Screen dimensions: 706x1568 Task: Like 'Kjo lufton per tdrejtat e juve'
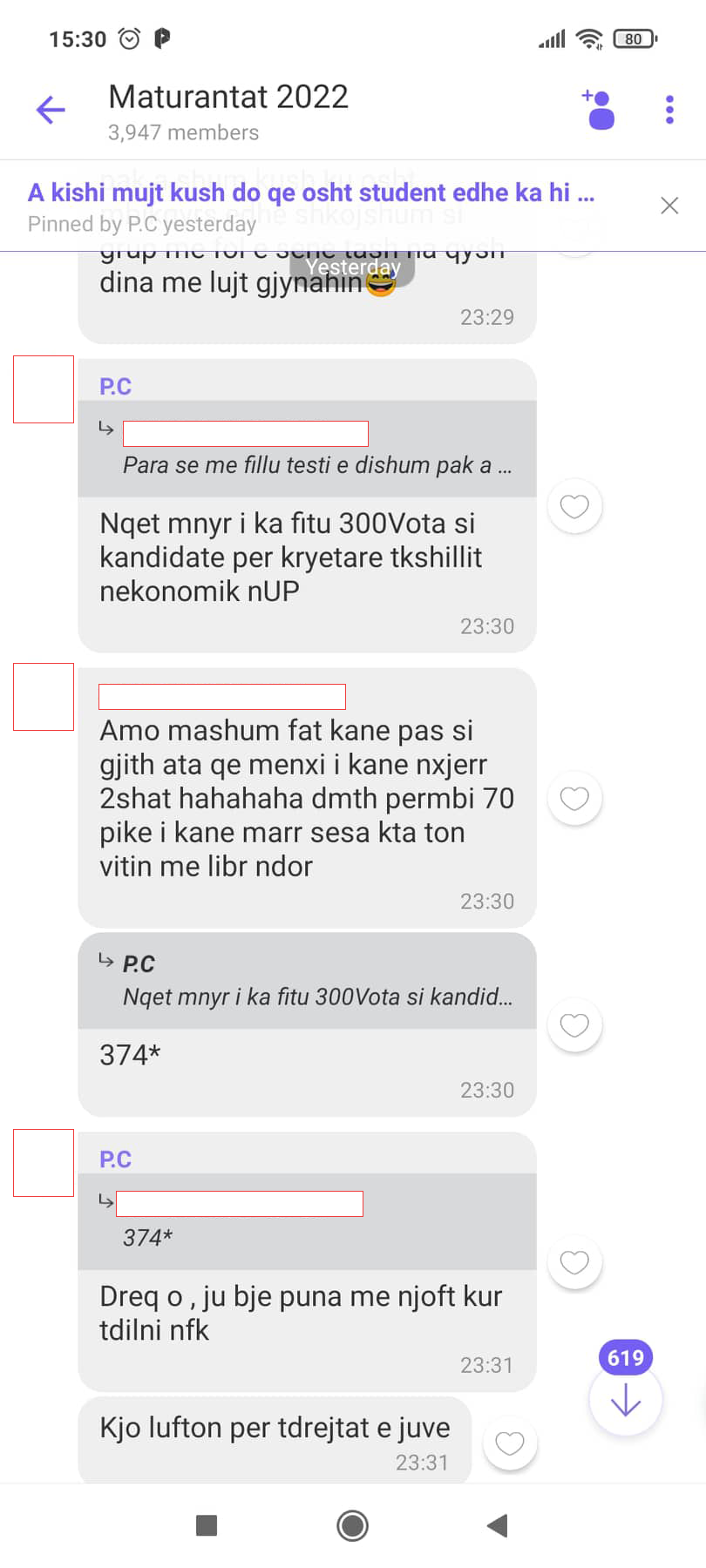coord(510,1443)
